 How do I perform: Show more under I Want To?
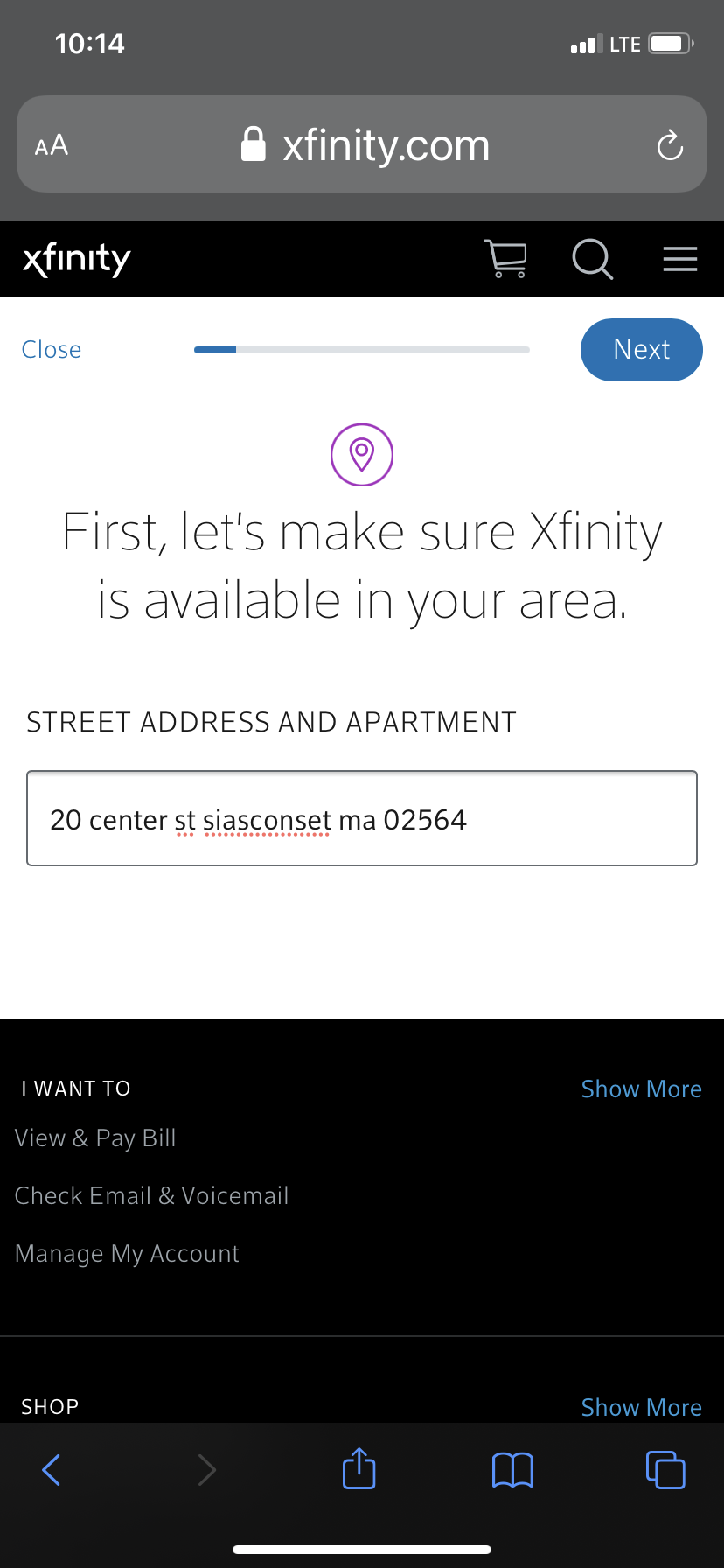pos(641,1088)
